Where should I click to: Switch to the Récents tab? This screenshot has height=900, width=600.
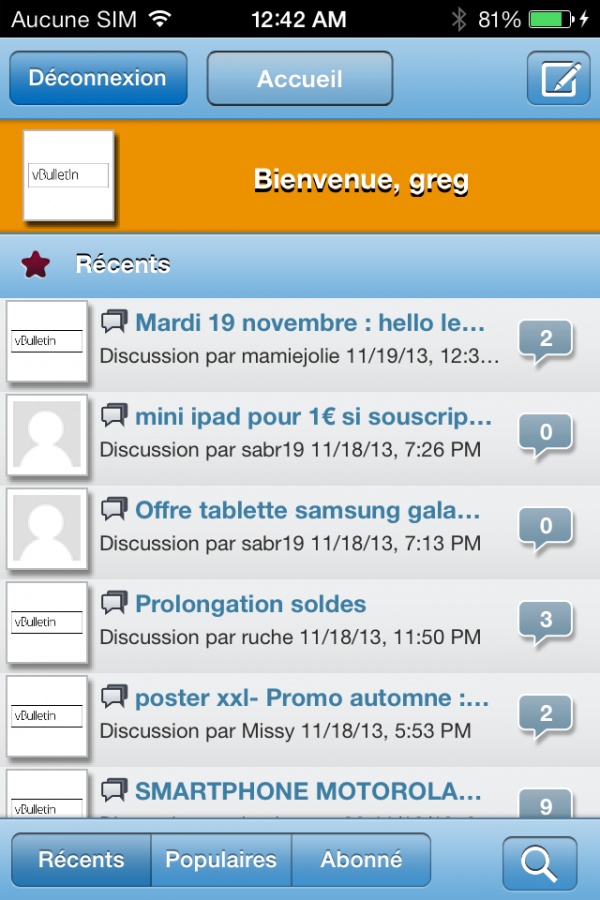coord(81,860)
